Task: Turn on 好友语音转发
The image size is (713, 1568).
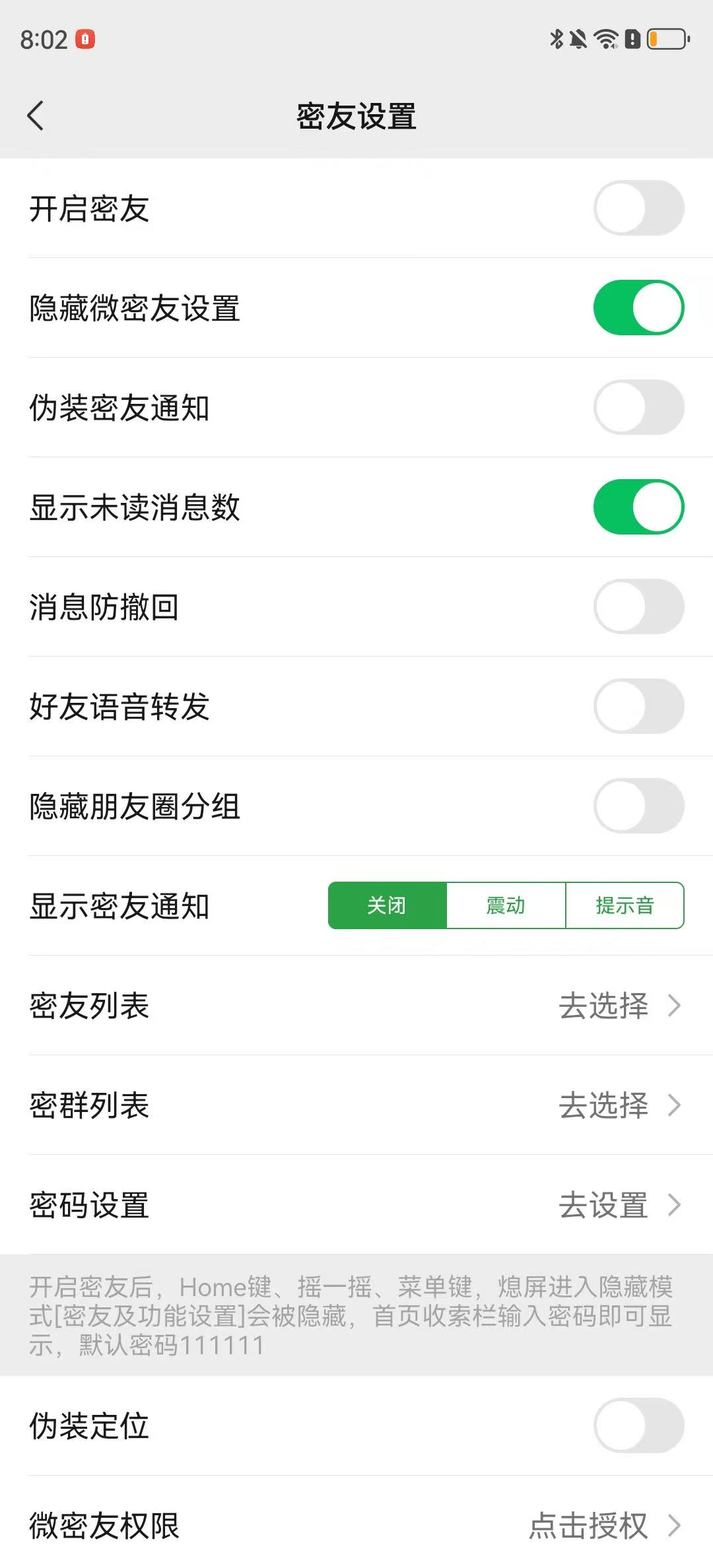Action: (x=639, y=706)
